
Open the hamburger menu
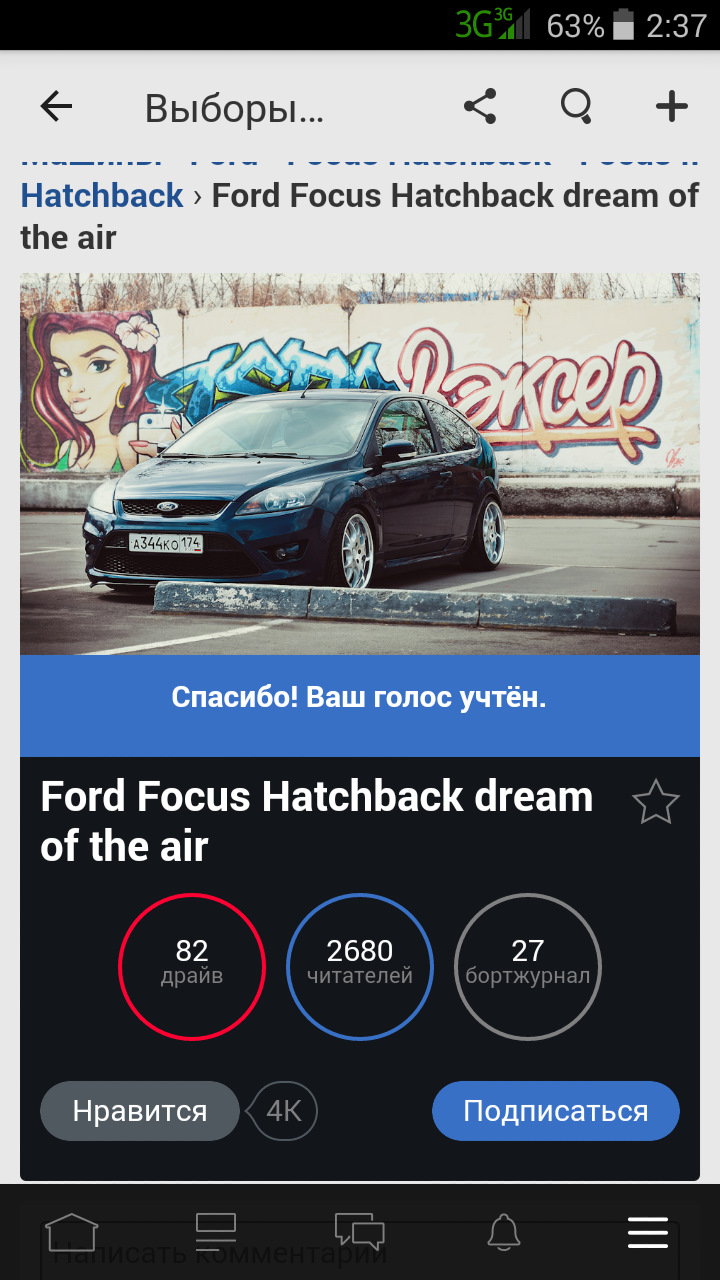[648, 1232]
